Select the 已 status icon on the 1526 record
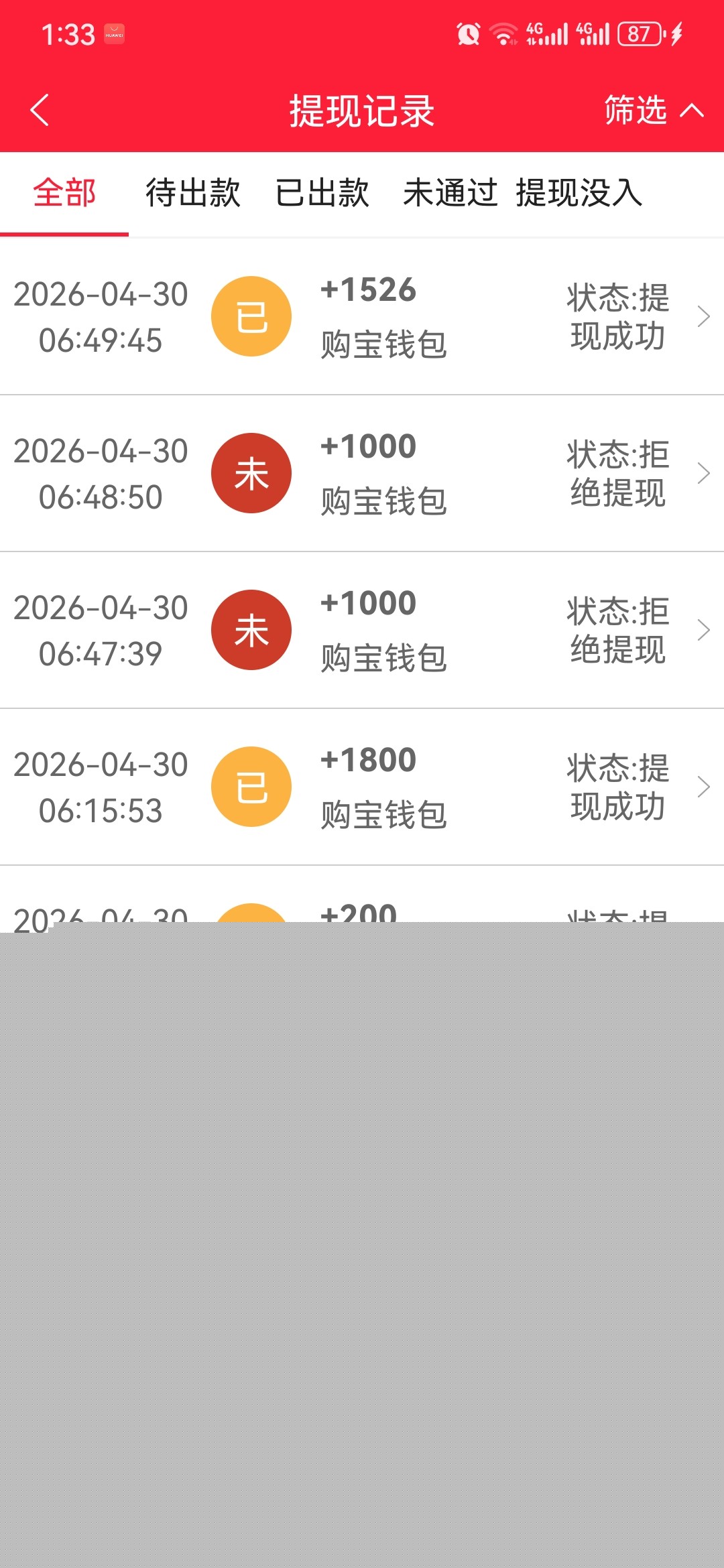 point(251,315)
